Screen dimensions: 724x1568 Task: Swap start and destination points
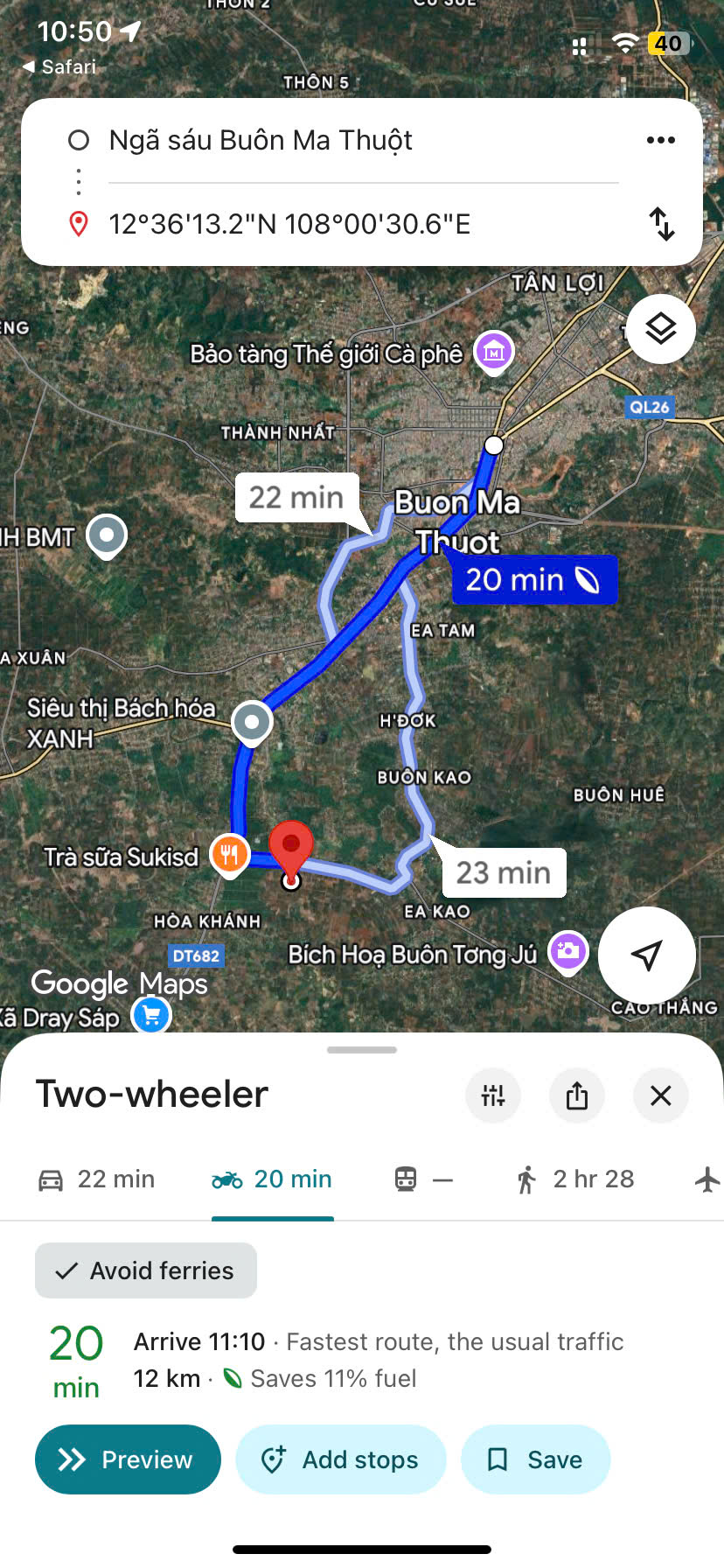click(x=662, y=224)
